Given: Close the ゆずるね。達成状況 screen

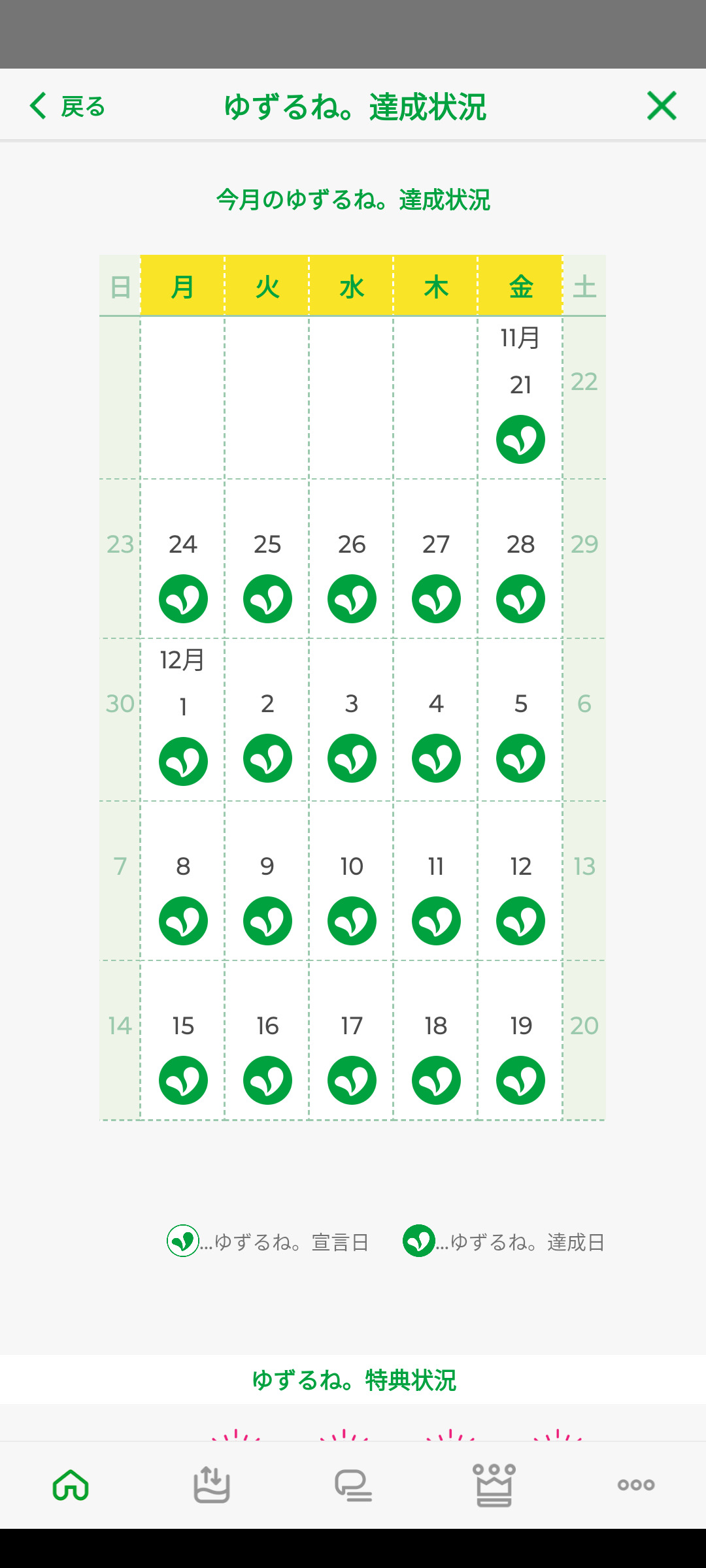Looking at the screenshot, I should [x=661, y=106].
